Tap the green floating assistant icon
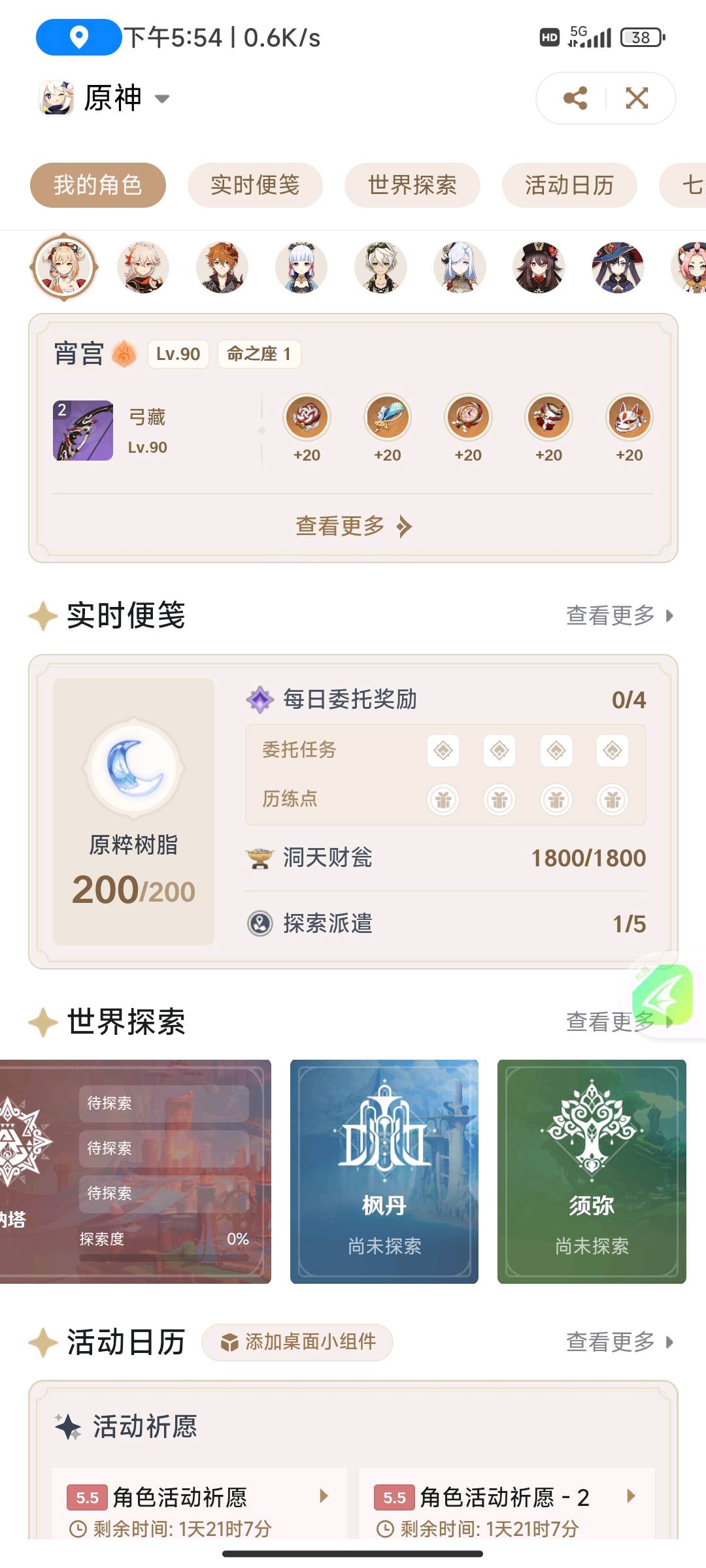706x1568 pixels. click(x=662, y=996)
